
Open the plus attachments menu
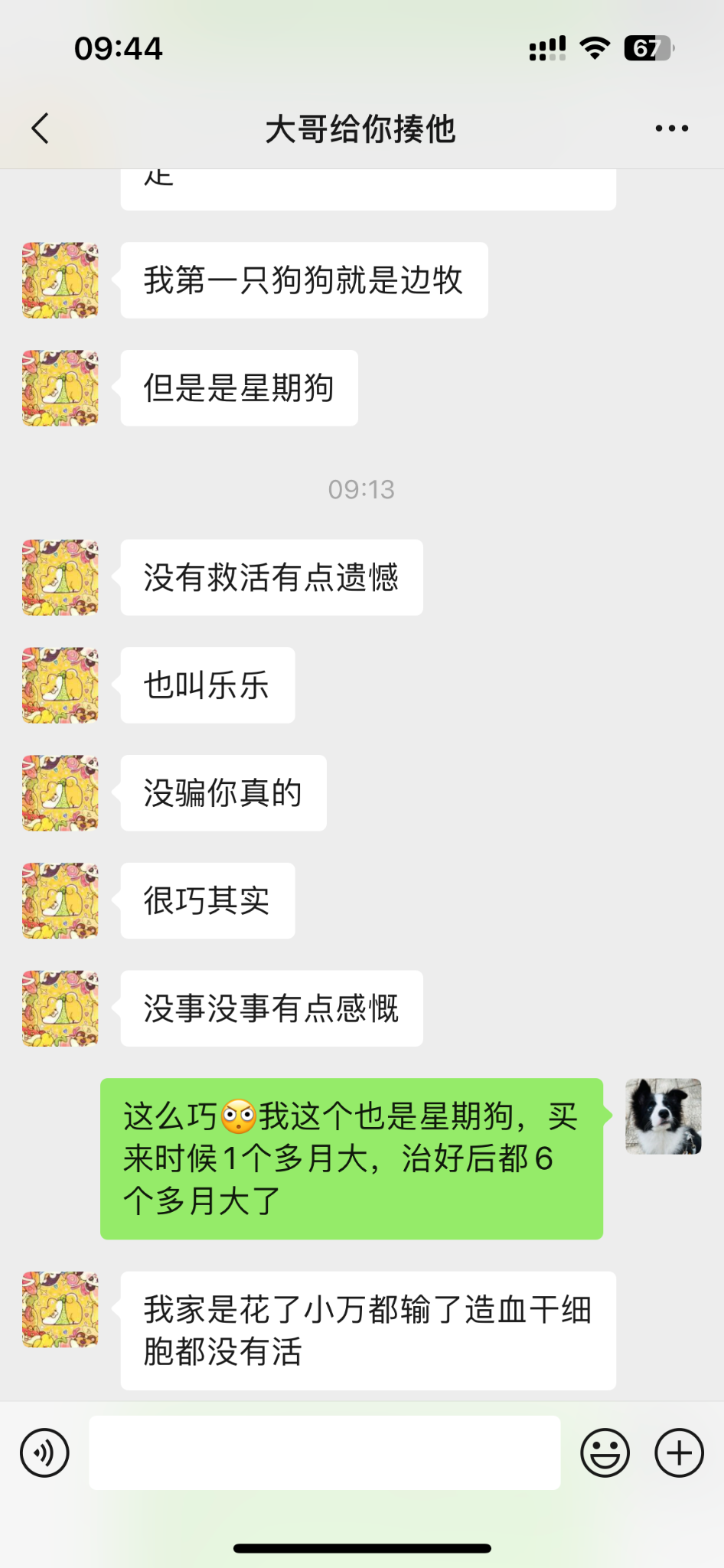[679, 1452]
